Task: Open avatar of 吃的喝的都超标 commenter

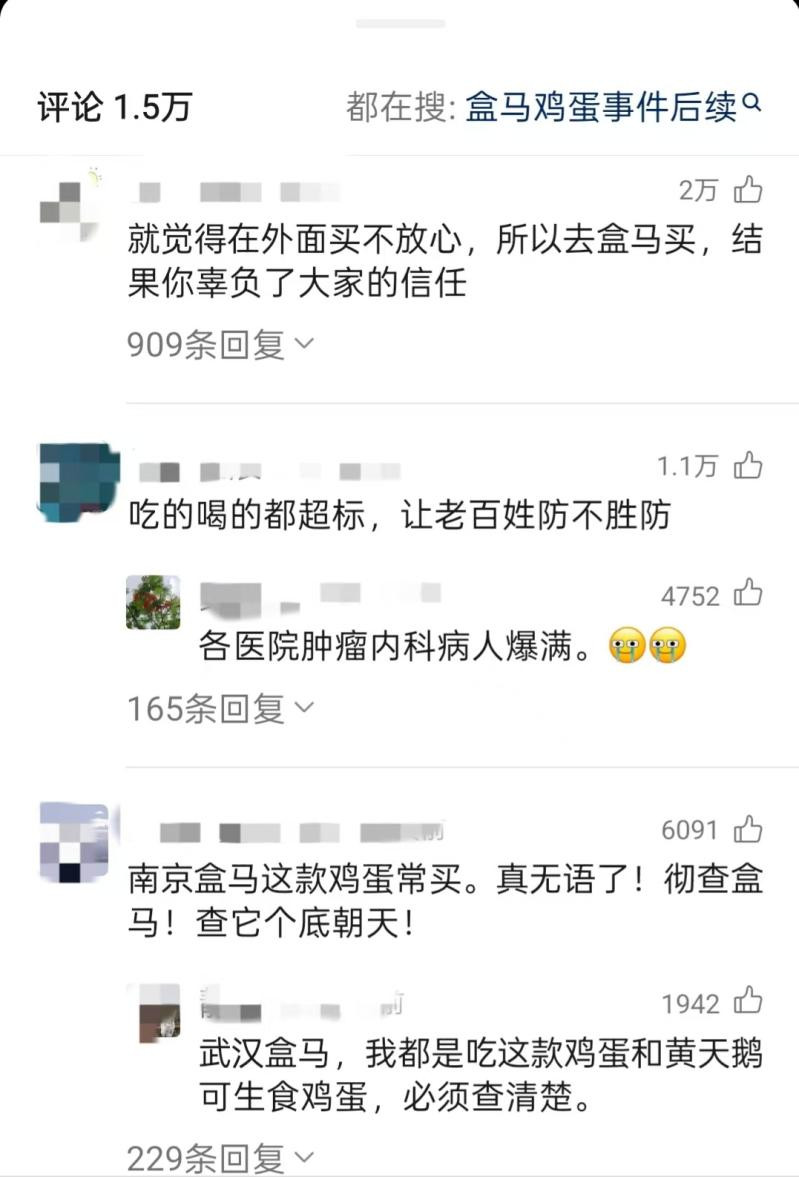Action: (x=76, y=483)
